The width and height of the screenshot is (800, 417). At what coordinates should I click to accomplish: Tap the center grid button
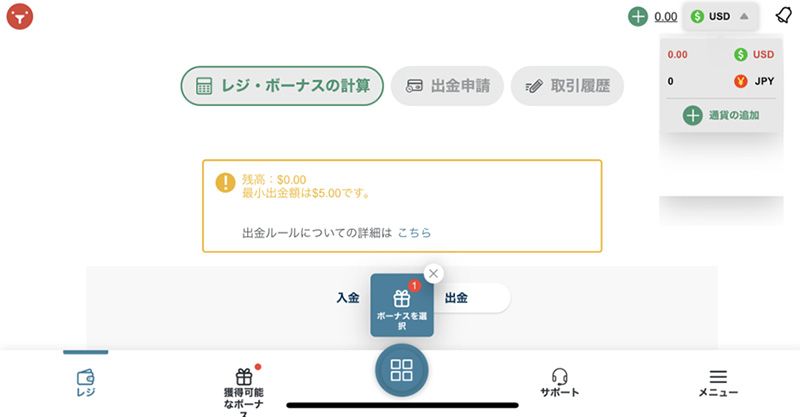[401, 370]
